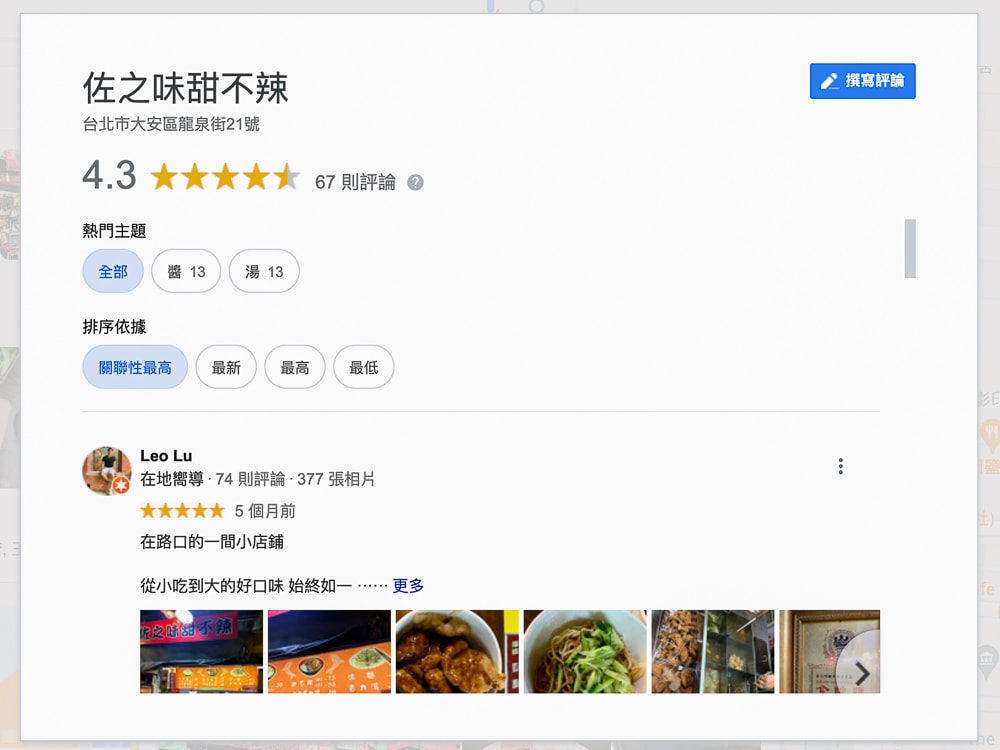
Task: Open the overflow menu on Leo Lu's review
Action: click(x=840, y=466)
